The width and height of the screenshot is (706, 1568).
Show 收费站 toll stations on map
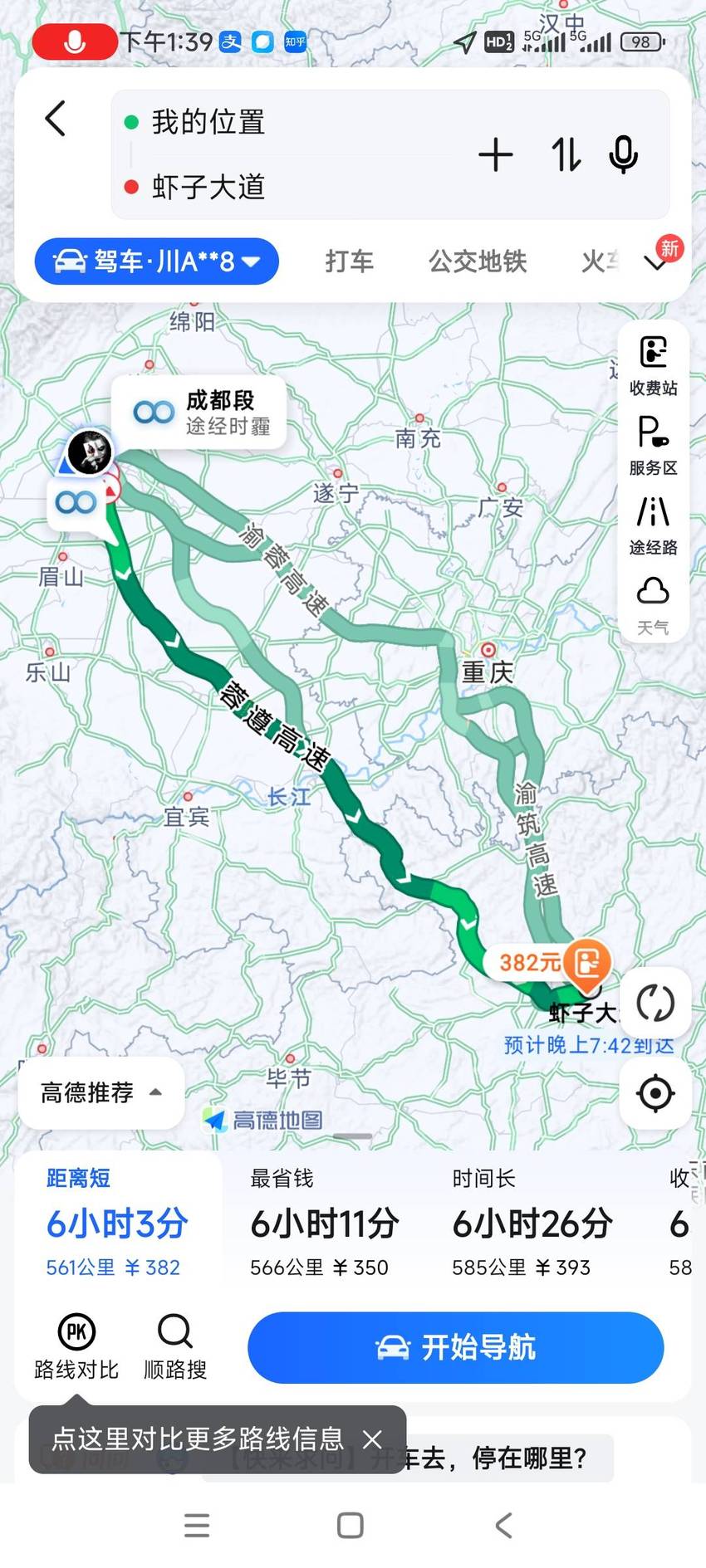point(654,365)
